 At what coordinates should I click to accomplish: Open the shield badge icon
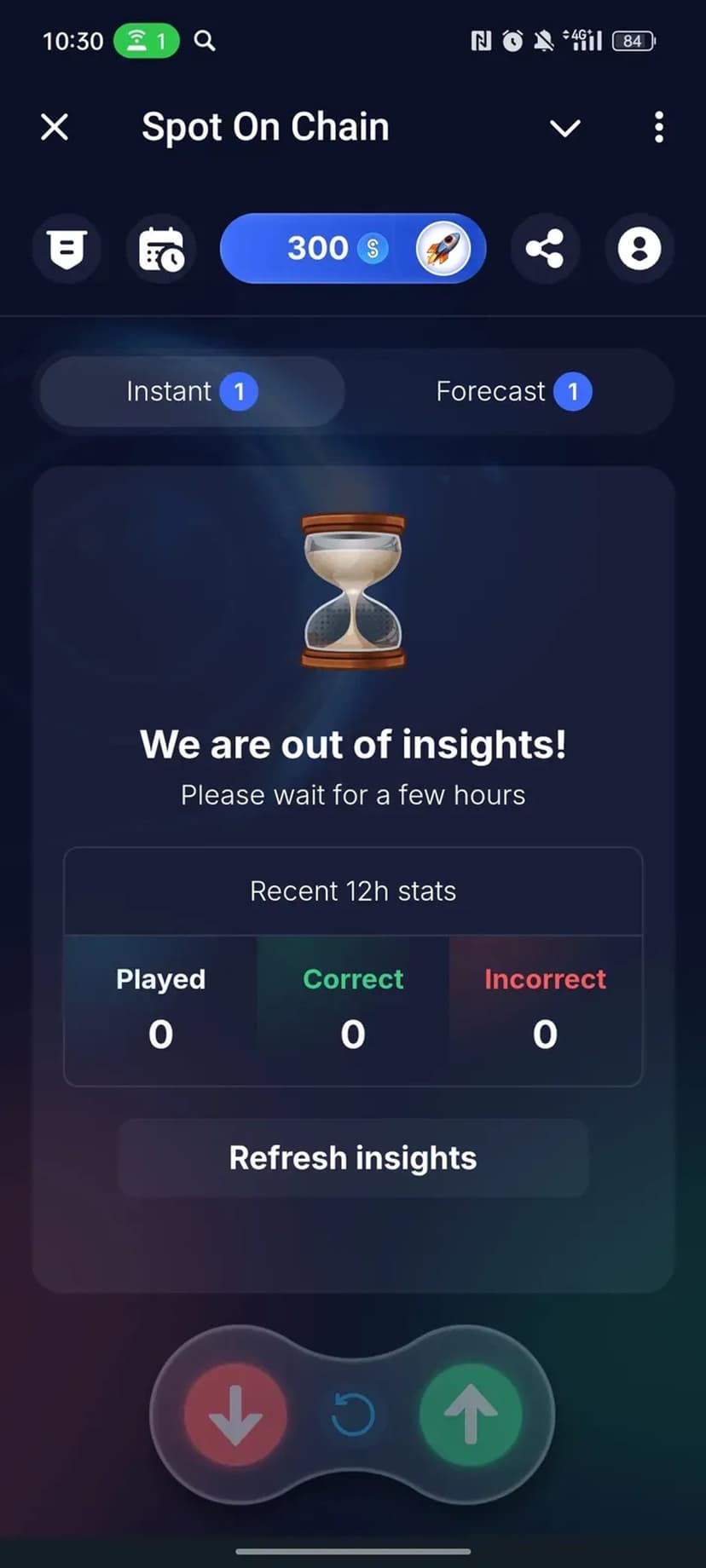click(67, 249)
